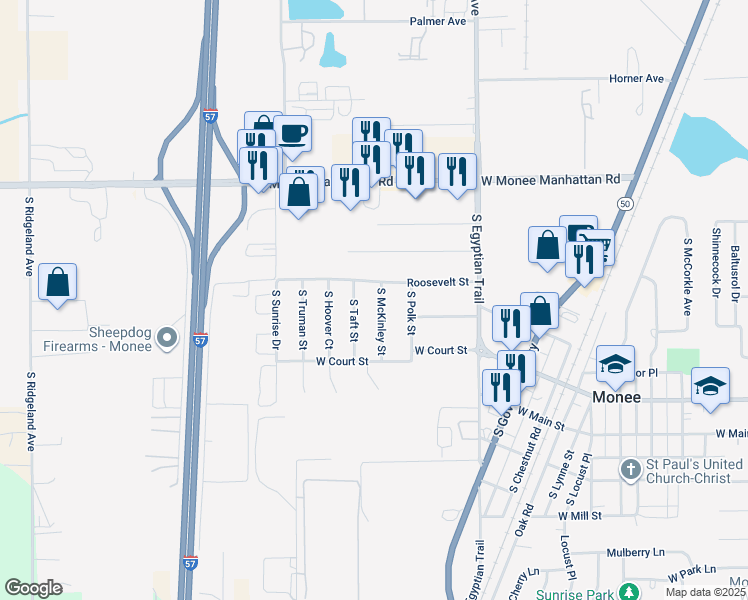Open the Sheepdog Firearms - Monee place marker

point(167,336)
